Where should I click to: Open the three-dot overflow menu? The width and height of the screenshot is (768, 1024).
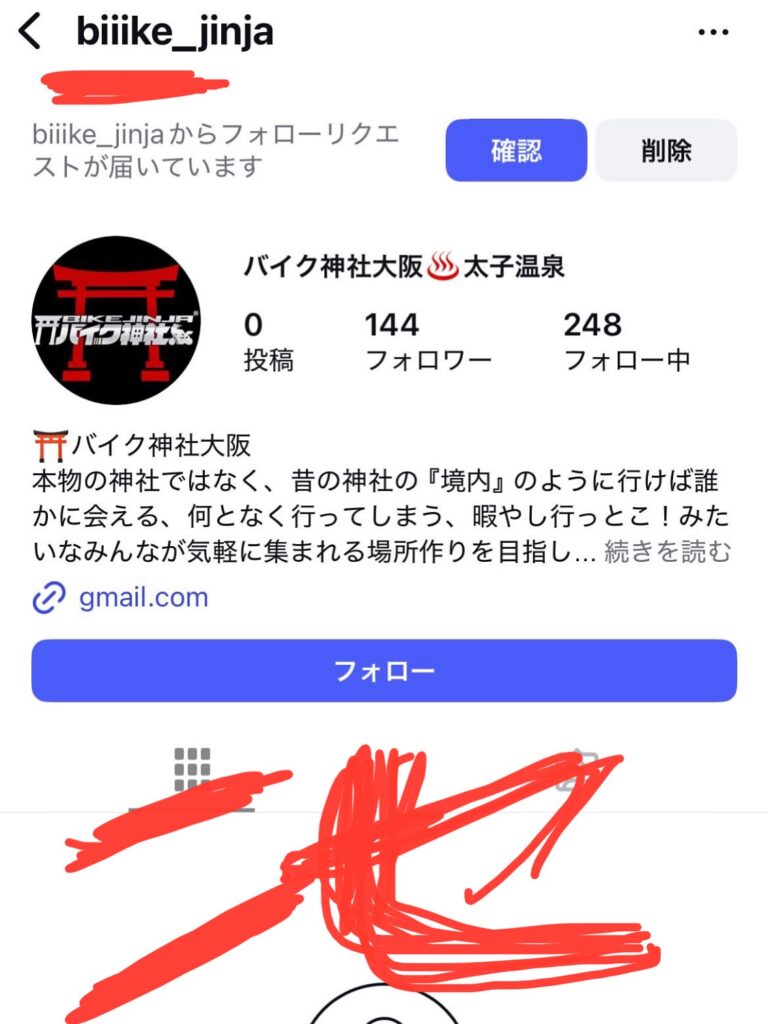(713, 32)
